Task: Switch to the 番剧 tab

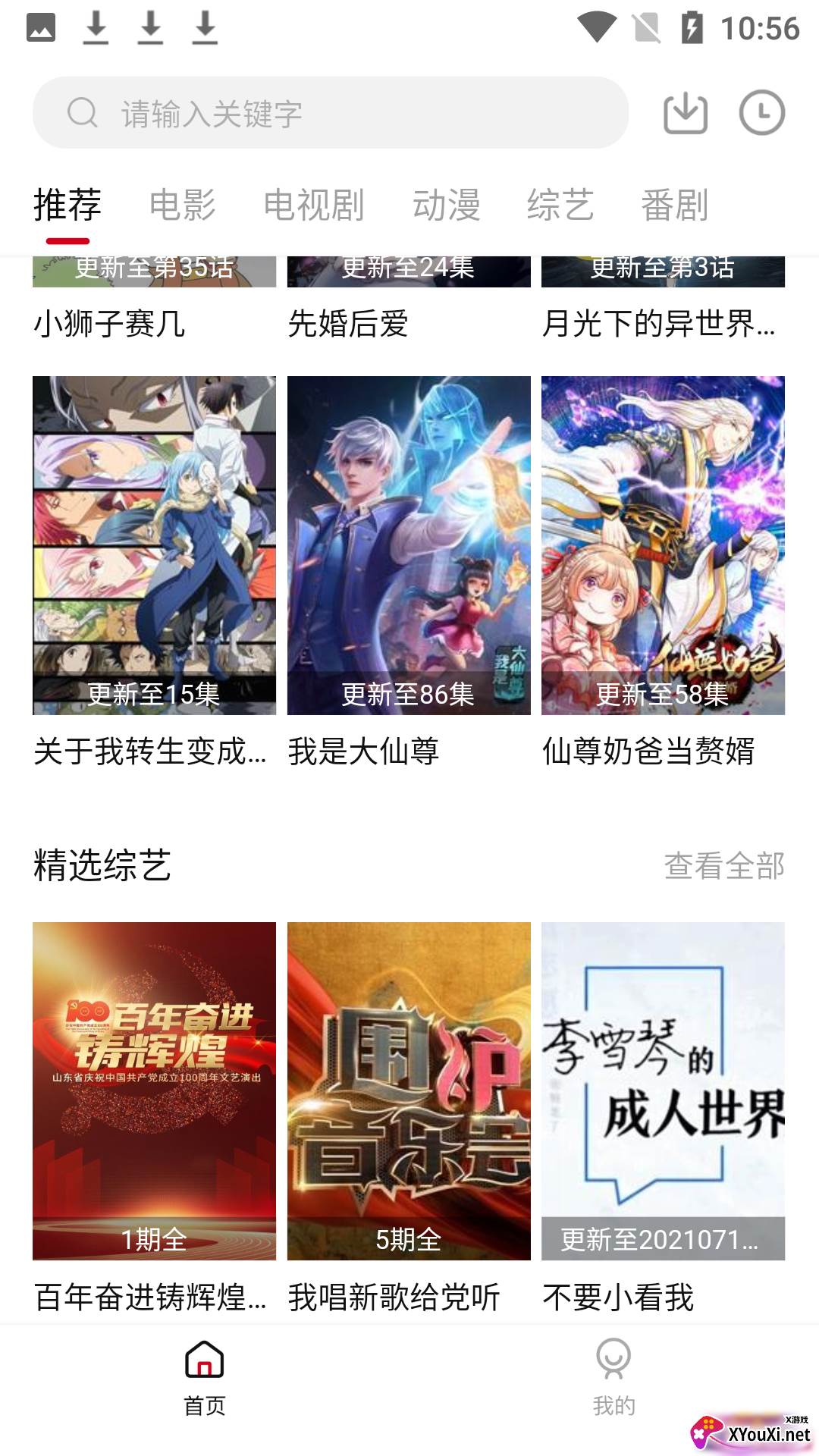Action: (x=675, y=206)
